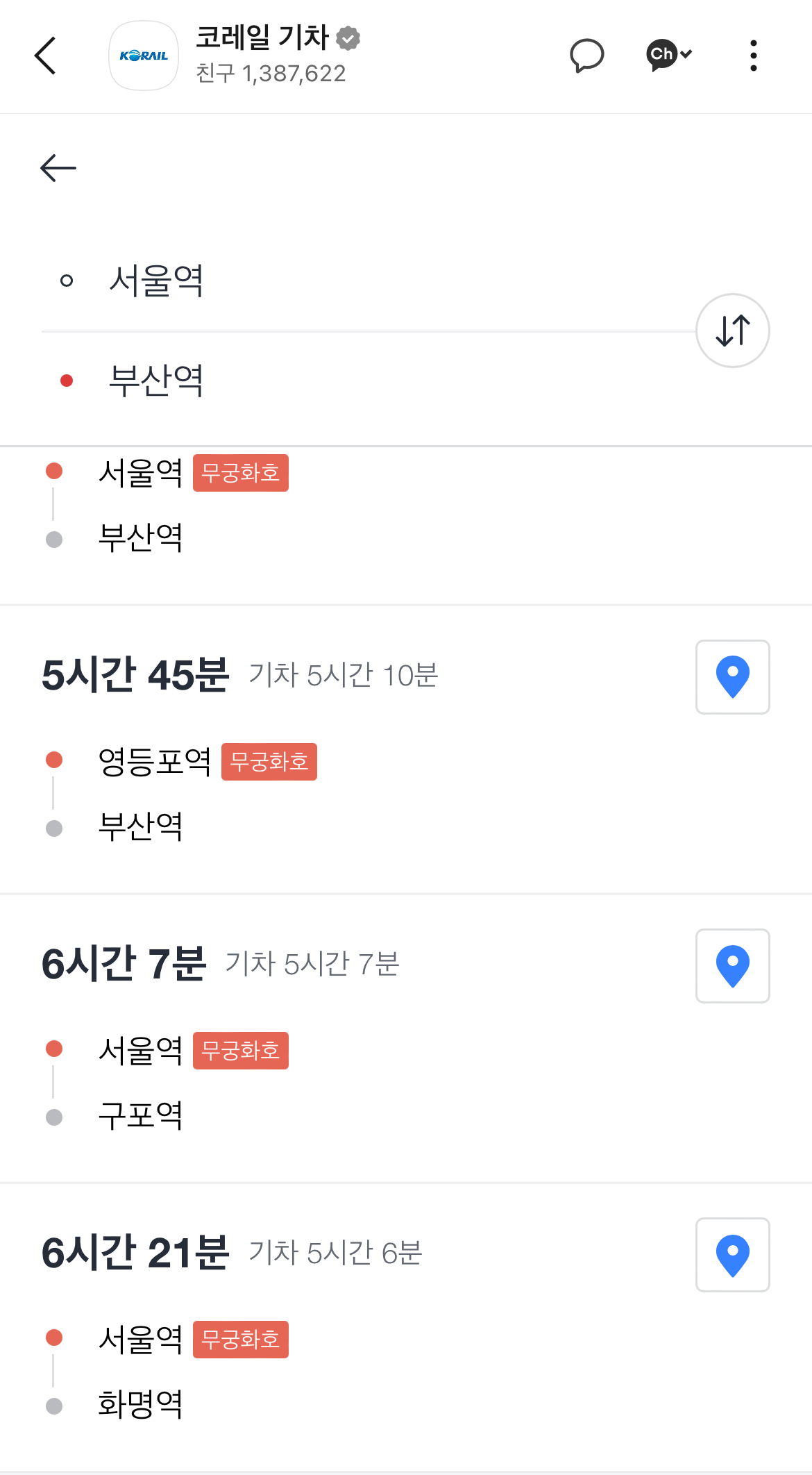
Task: Open the map pin for 5시간 45분 route
Action: [731, 677]
